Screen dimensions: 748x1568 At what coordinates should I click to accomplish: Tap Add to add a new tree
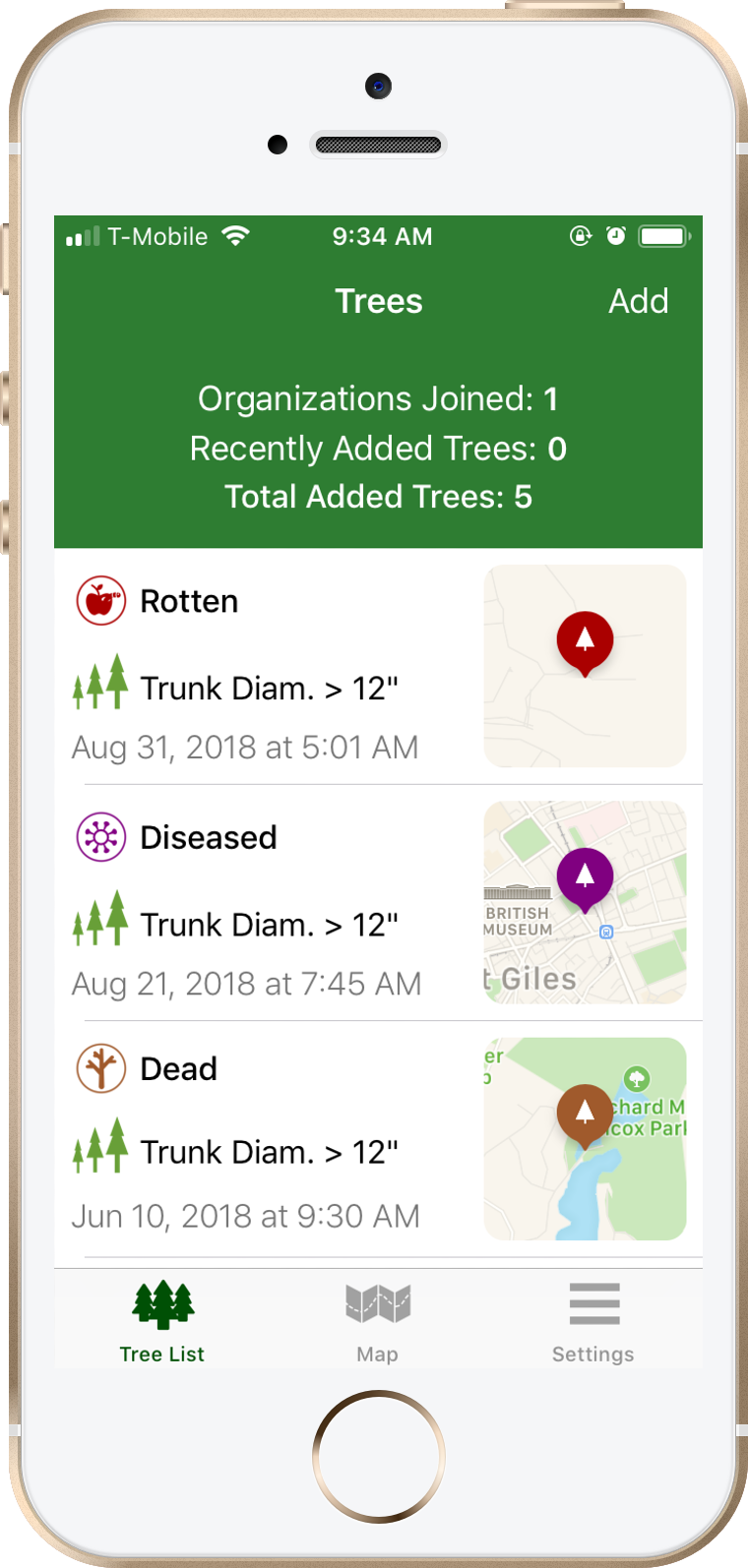[x=638, y=301]
